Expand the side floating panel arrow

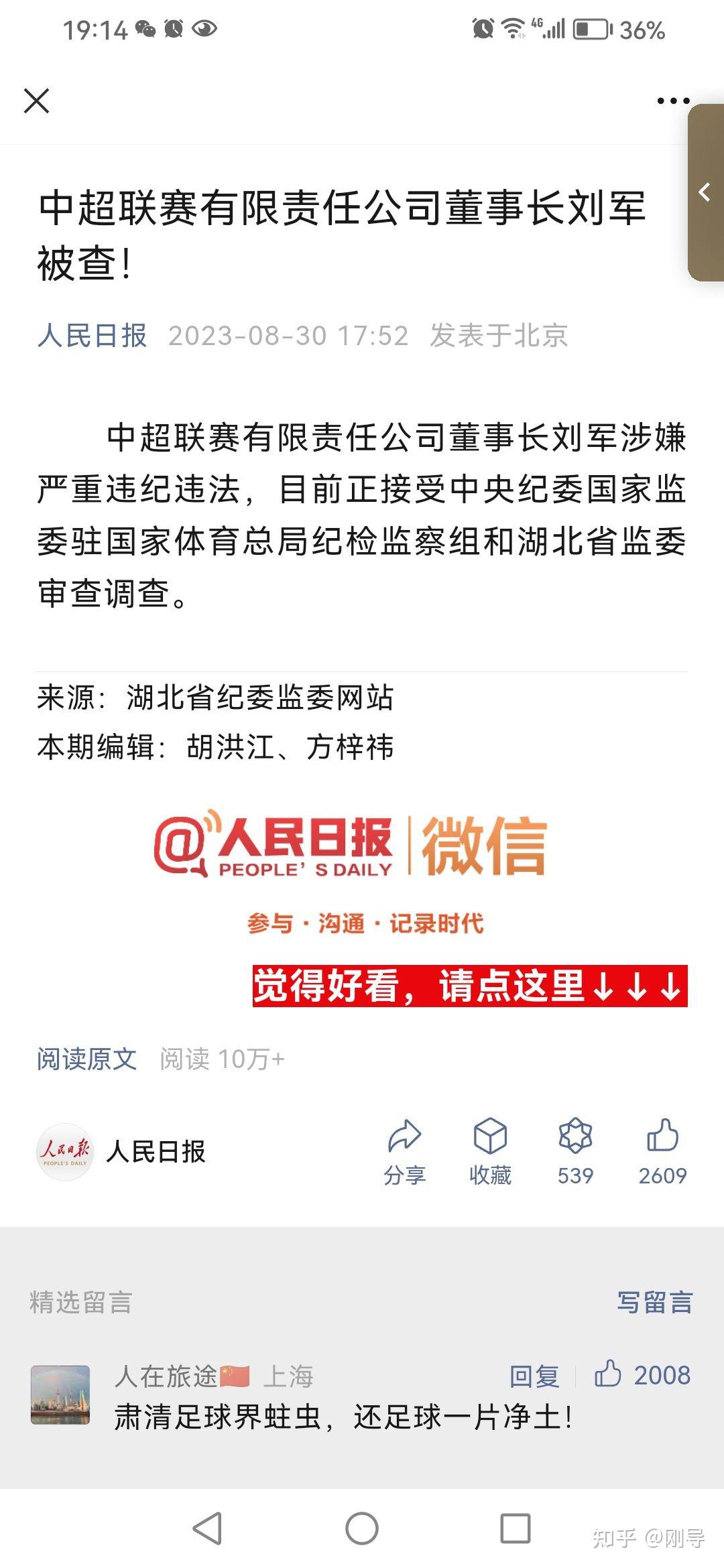(706, 192)
